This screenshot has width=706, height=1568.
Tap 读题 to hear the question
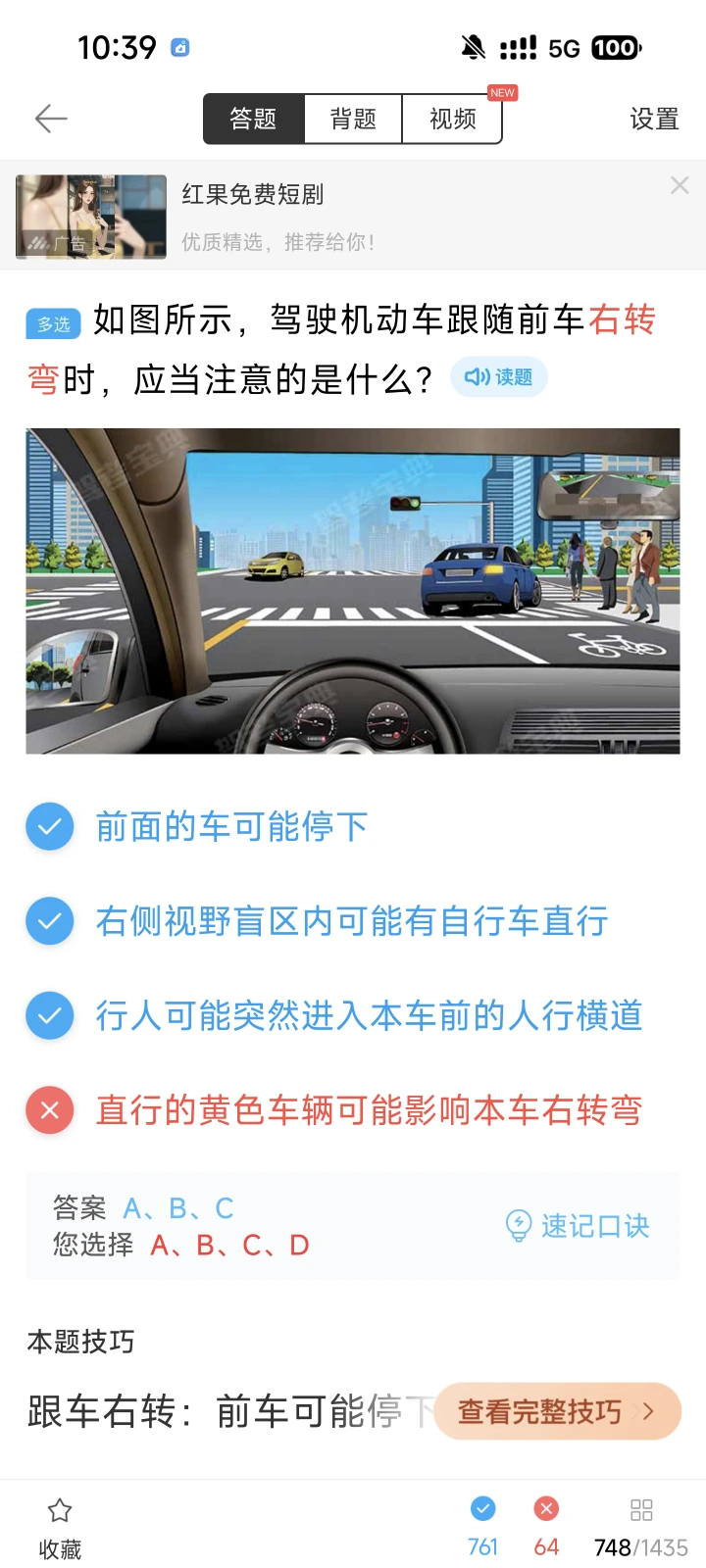(x=498, y=377)
